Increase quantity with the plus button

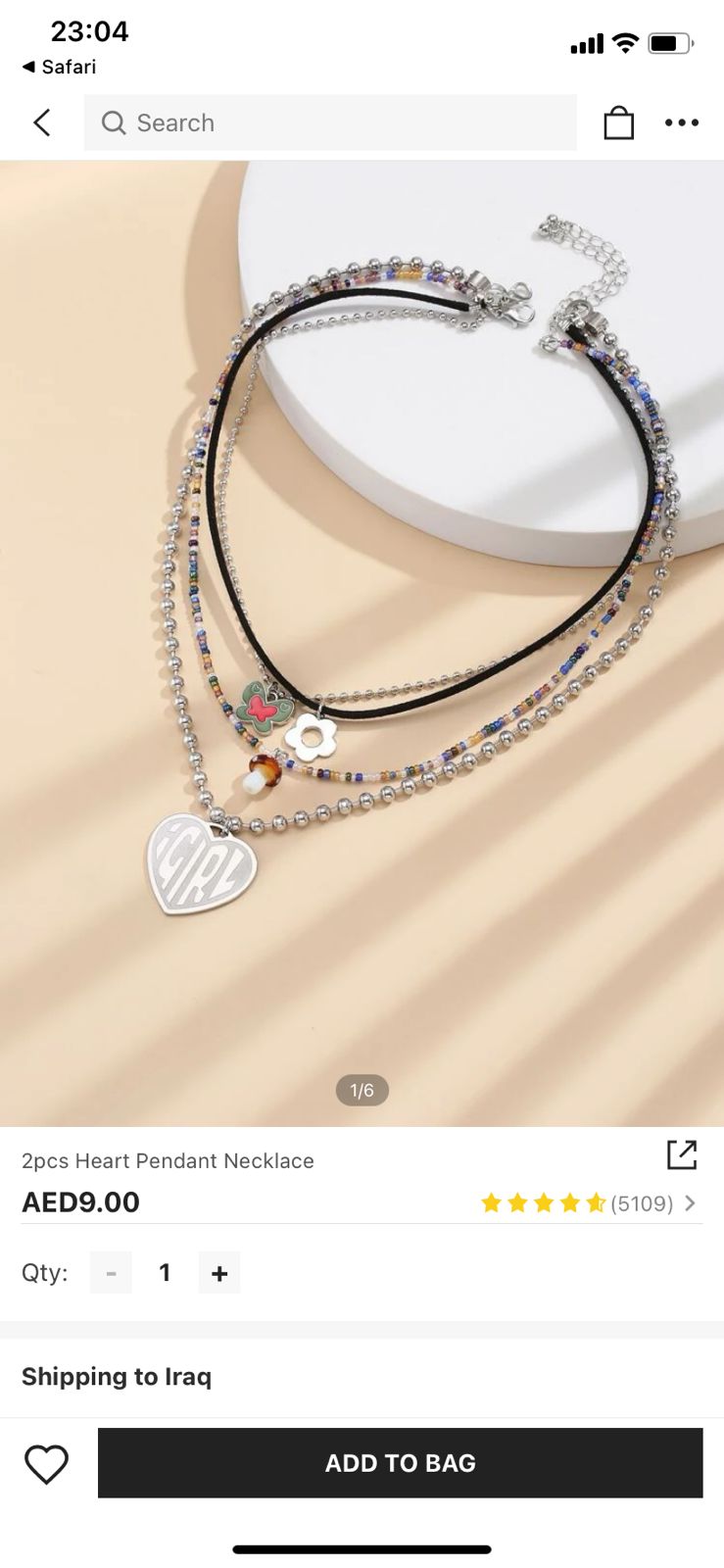coord(219,1273)
